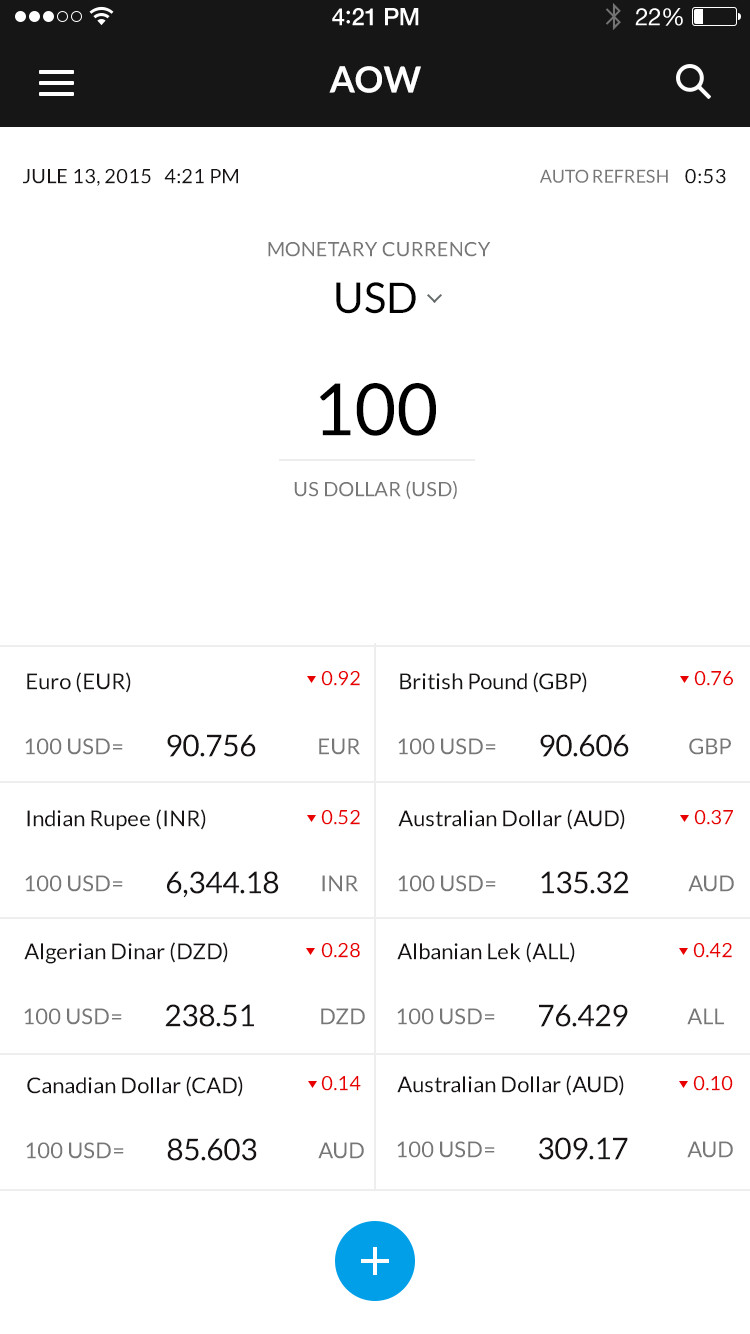
Task: Add a new currency with plus button
Action: pyautogui.click(x=375, y=1261)
